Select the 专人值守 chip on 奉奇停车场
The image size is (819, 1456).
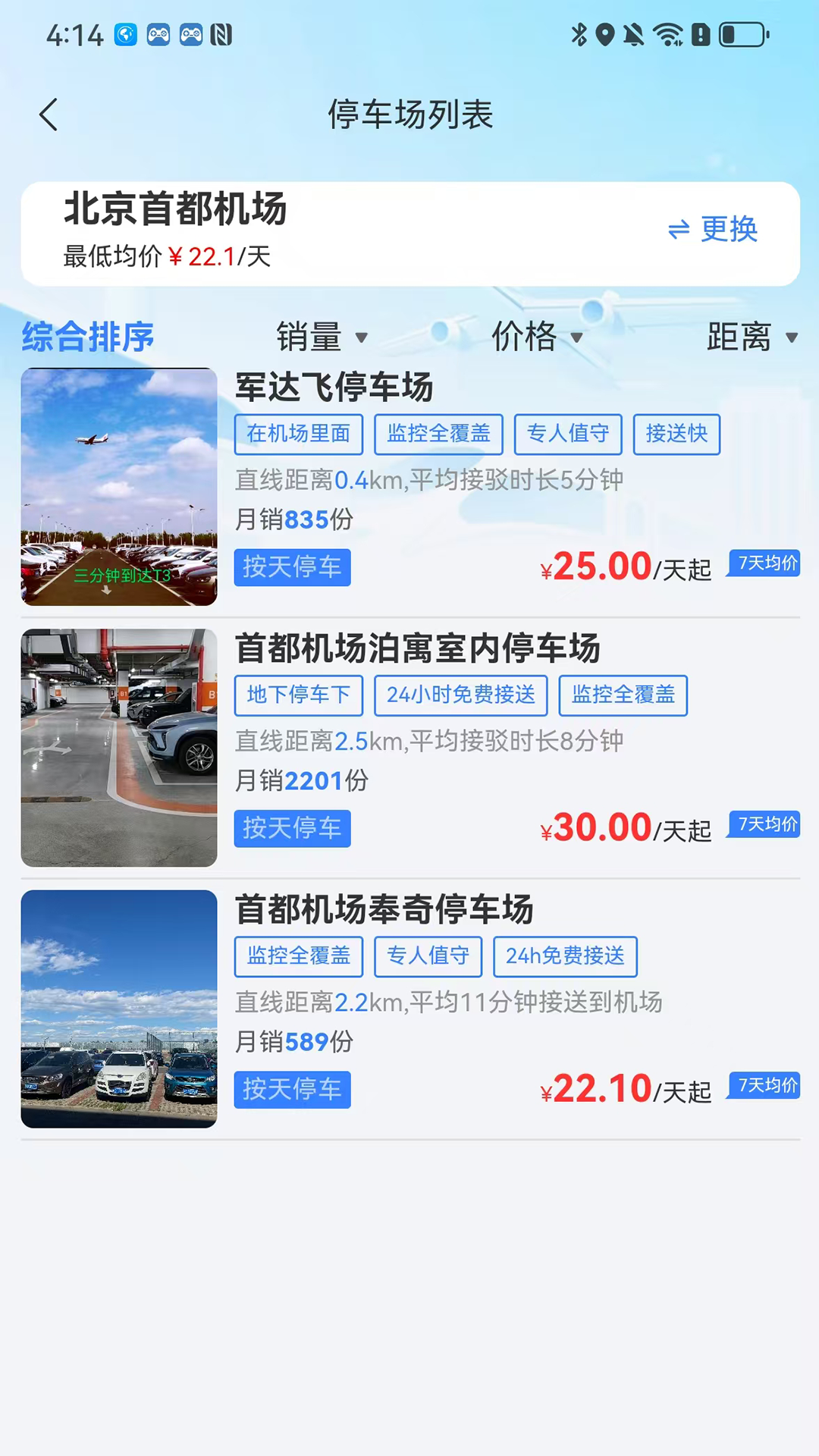[428, 956]
